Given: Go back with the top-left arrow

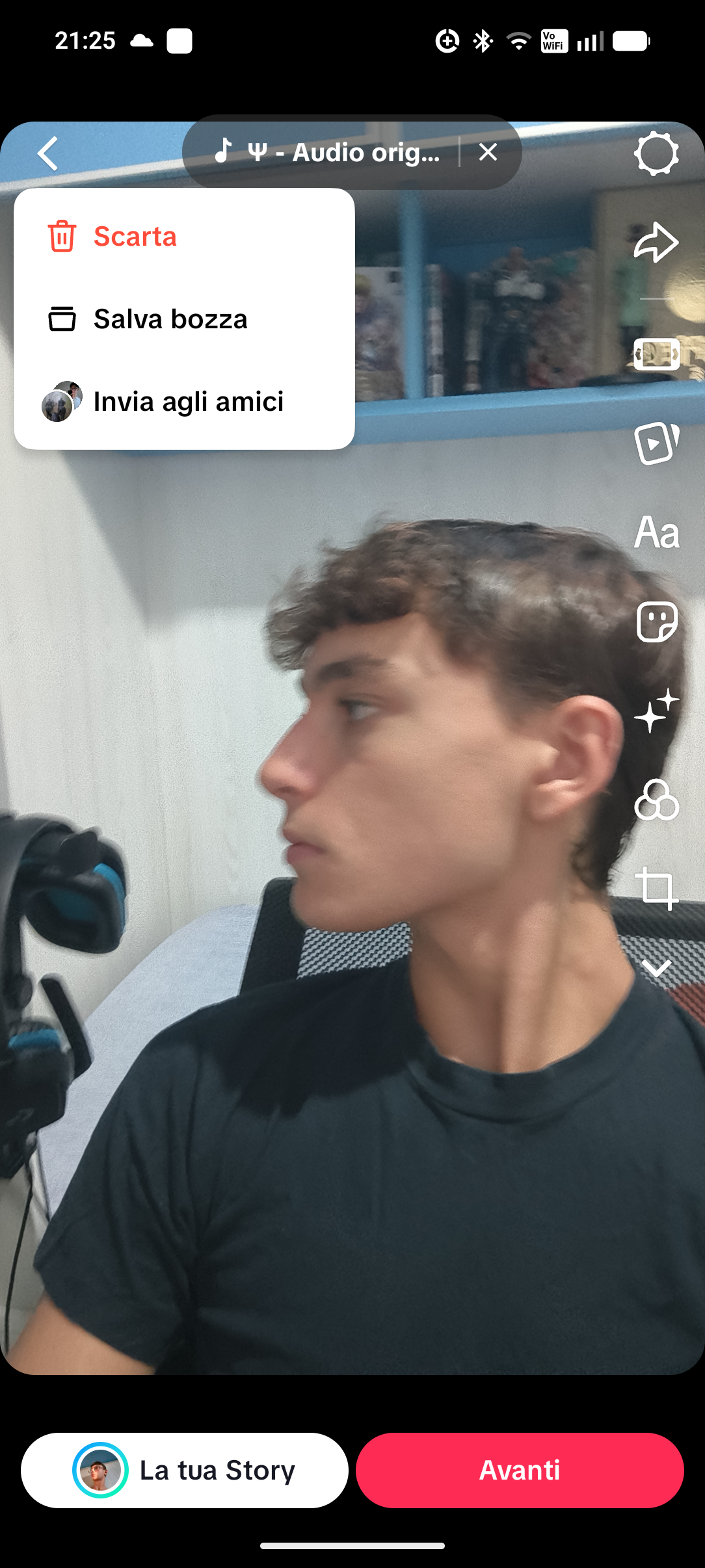Looking at the screenshot, I should coord(48,153).
